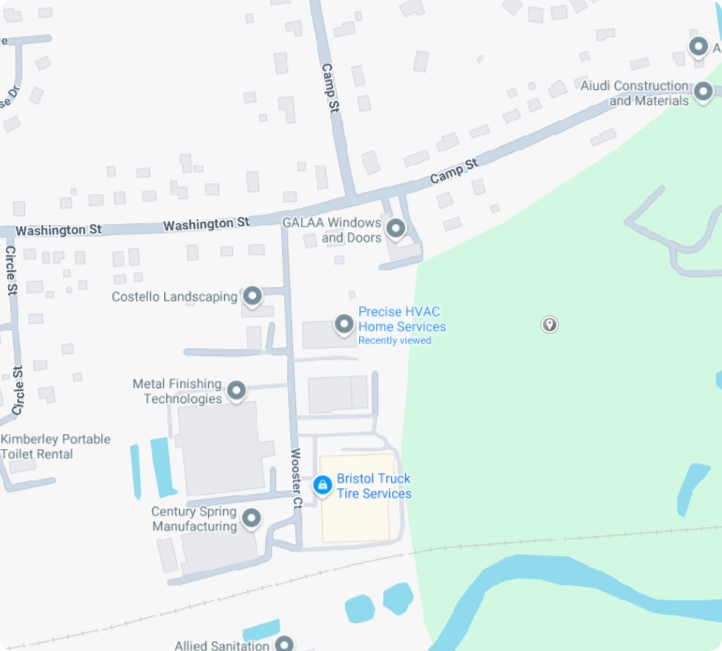
Task: Open Aiudi Construction and Materials marker
Action: point(703,93)
